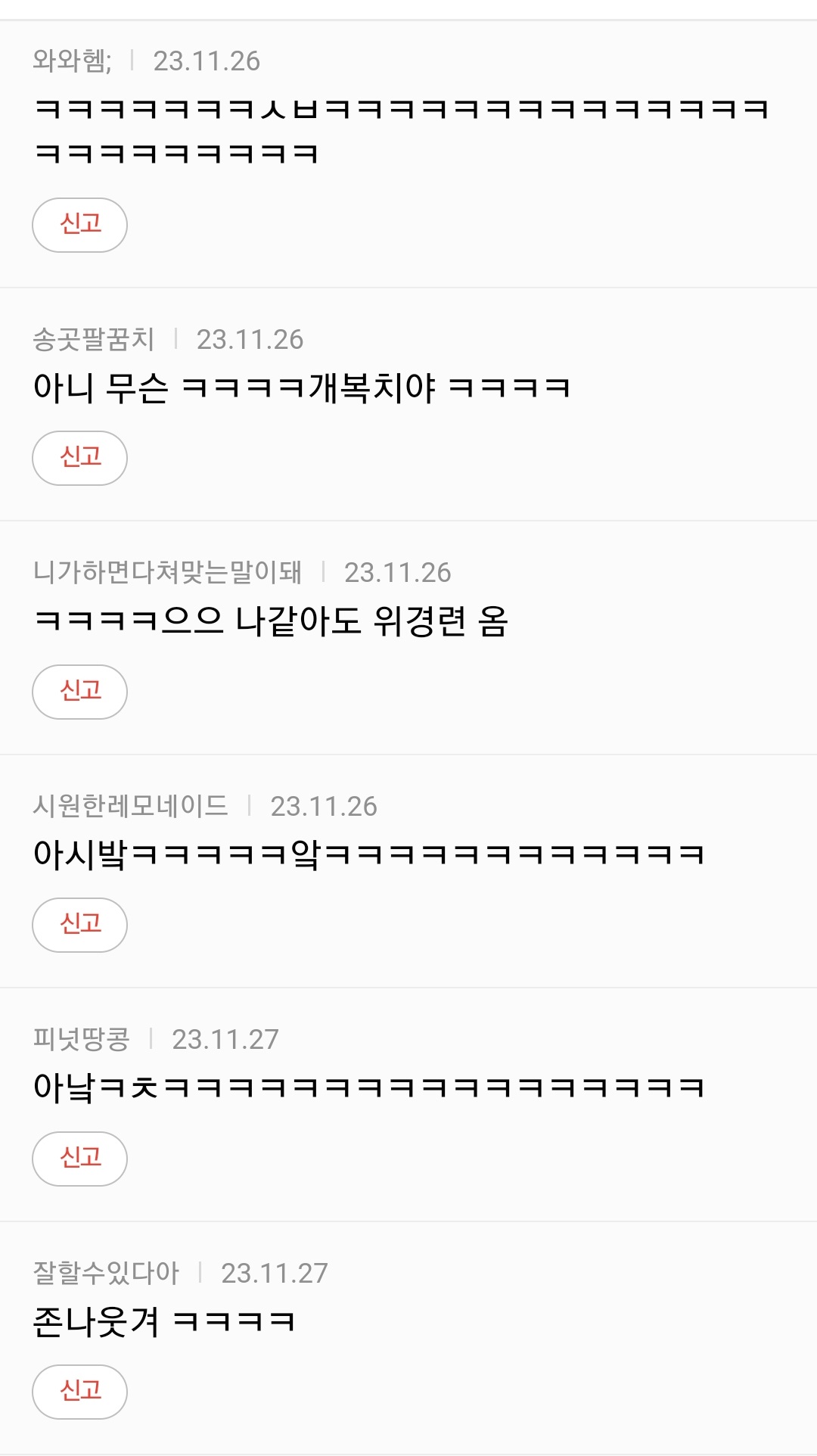The image size is (817, 1456).
Task: Hit 신고 on 시원한레모네이드's comment
Action: coord(79,925)
